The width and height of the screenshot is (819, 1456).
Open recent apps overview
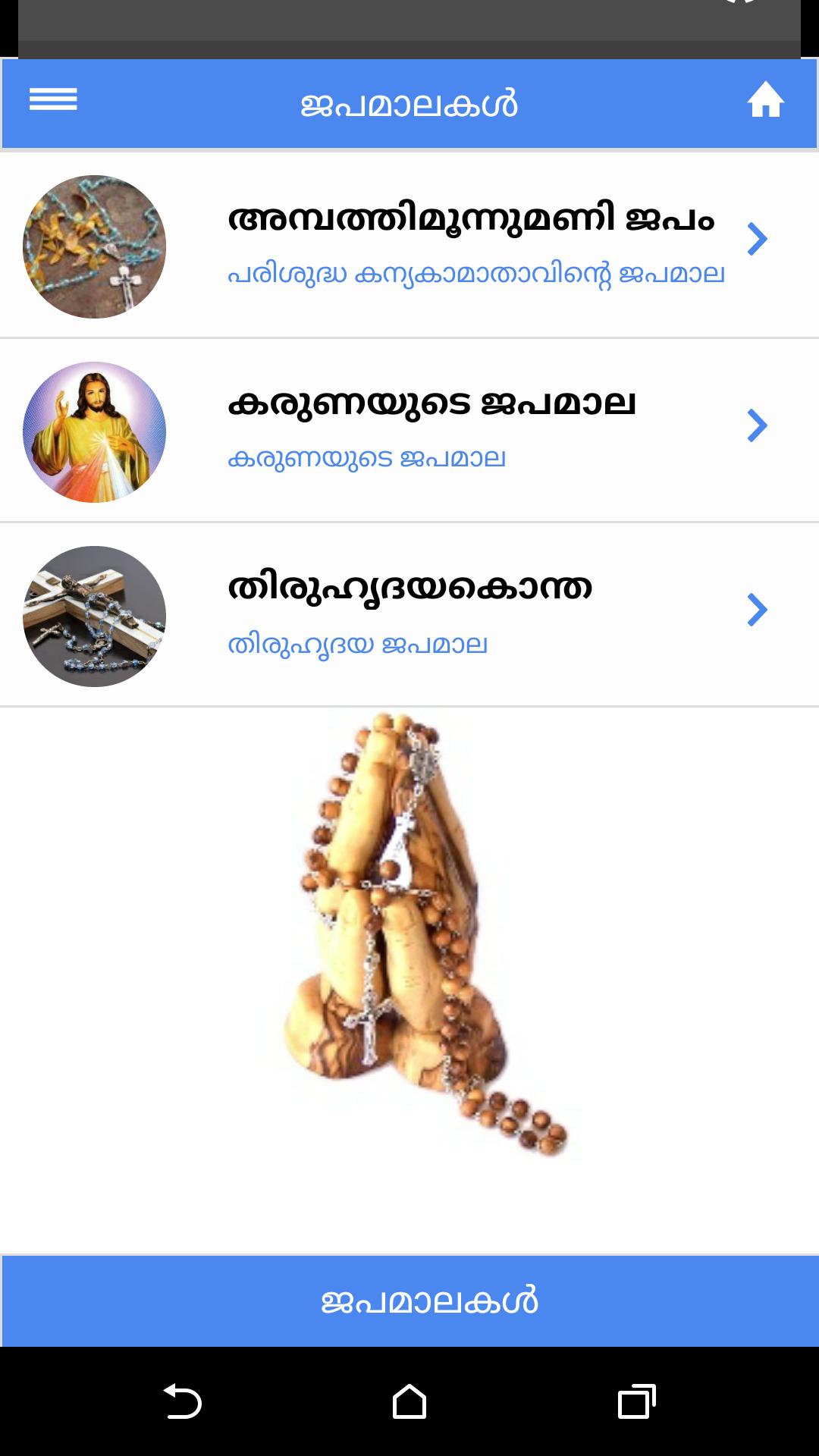[636, 1401]
